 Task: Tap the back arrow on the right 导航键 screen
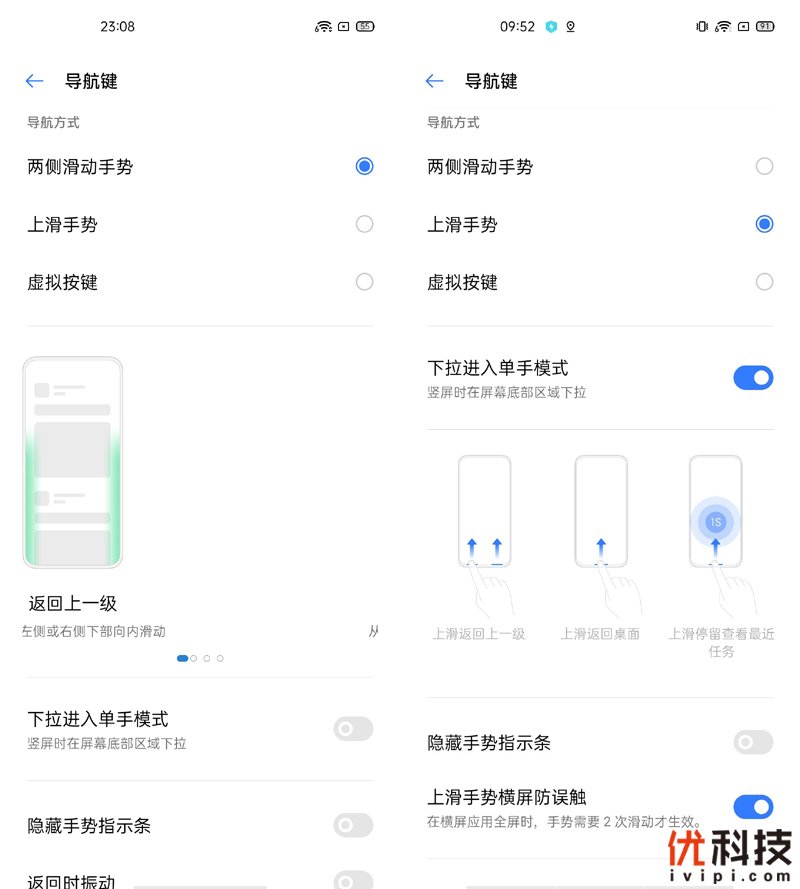point(434,81)
